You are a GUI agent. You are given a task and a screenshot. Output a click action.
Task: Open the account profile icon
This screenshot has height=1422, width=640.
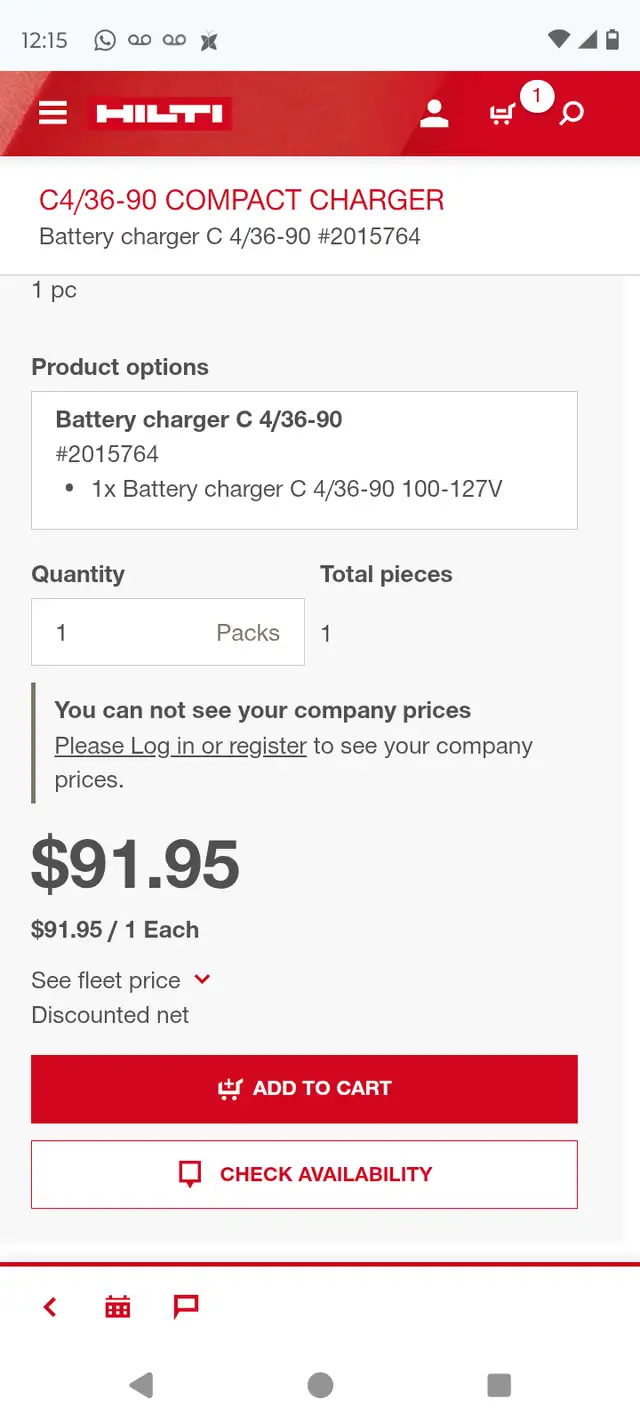coord(434,113)
